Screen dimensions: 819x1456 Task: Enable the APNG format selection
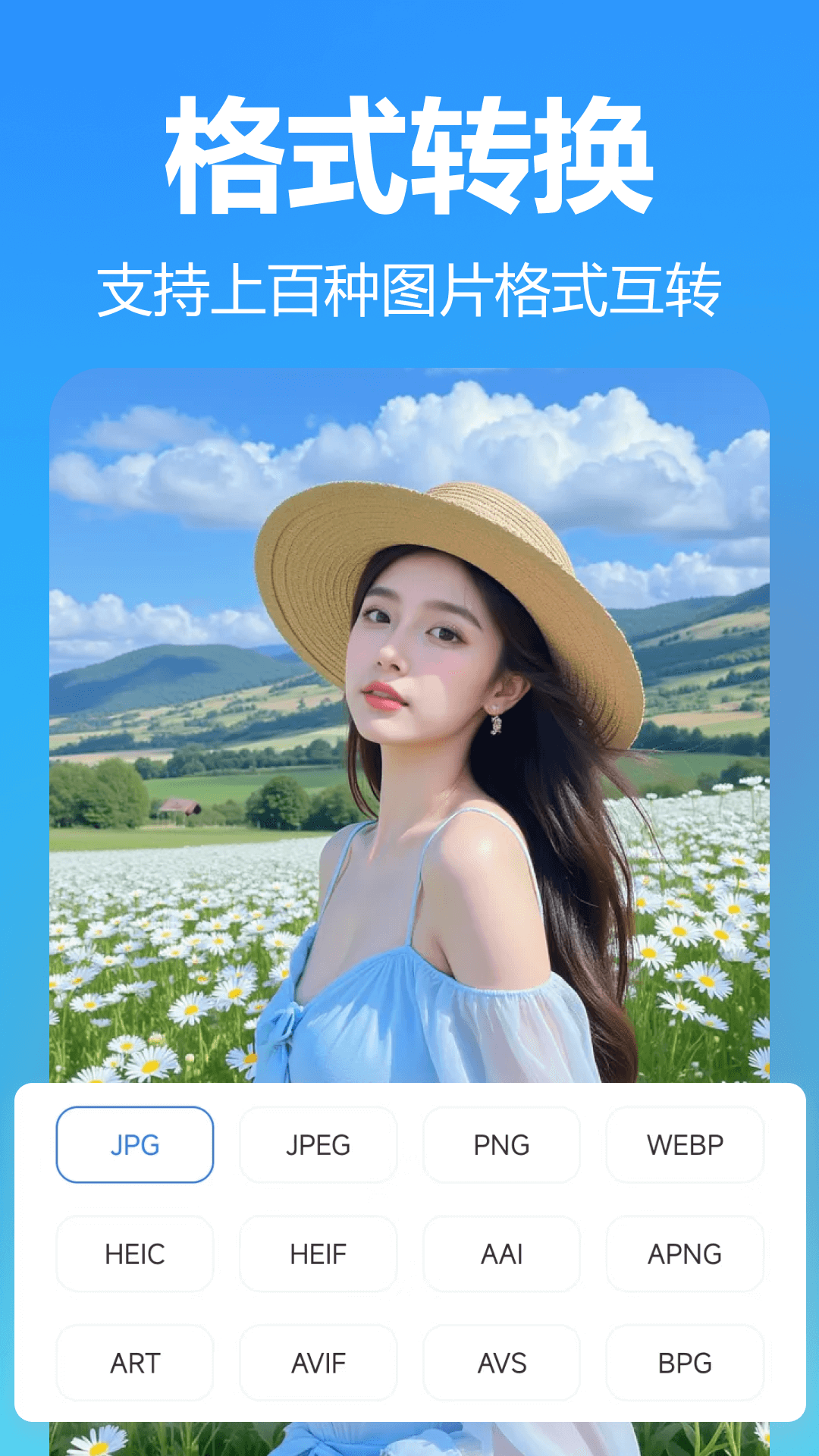tap(685, 1254)
